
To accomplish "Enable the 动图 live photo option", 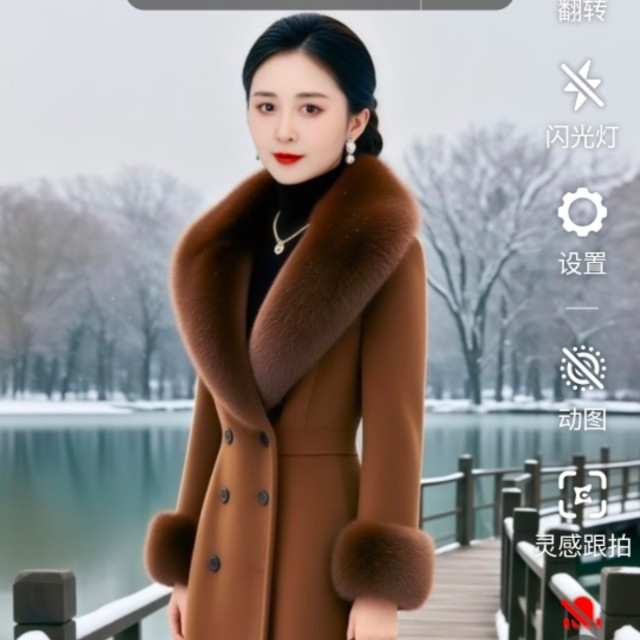I will tap(583, 368).
